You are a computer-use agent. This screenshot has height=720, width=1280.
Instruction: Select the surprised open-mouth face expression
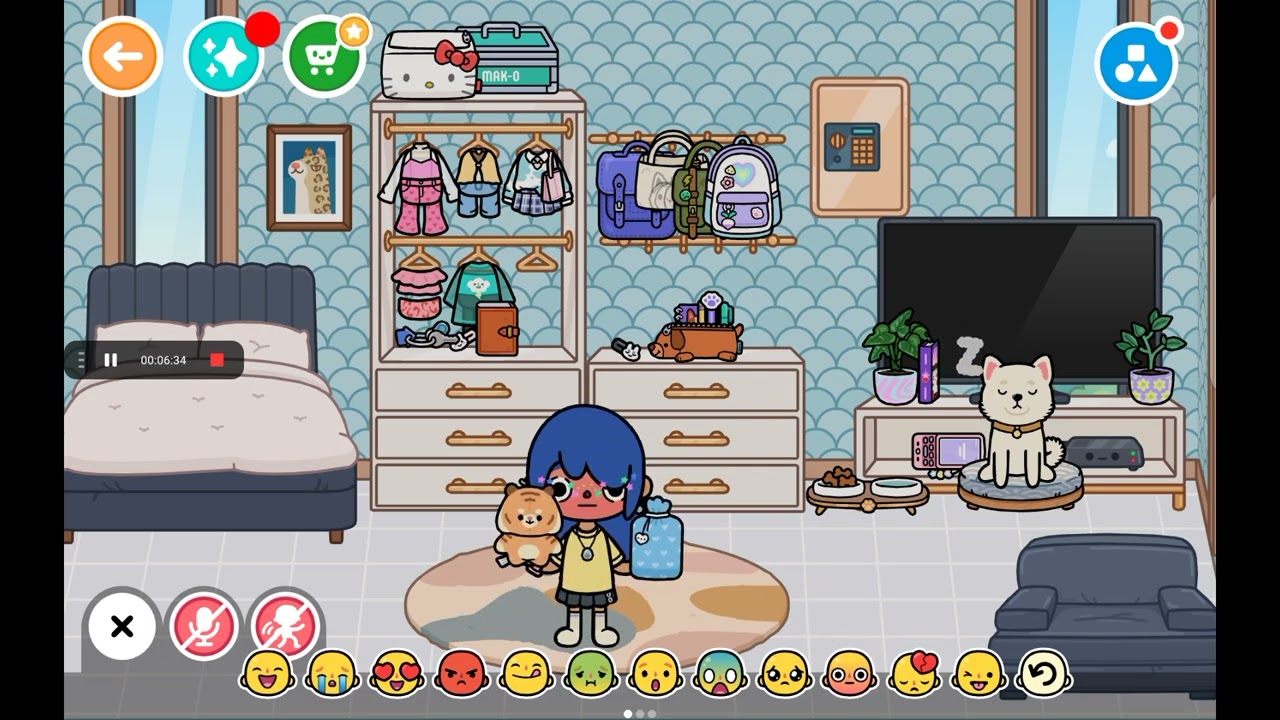pyautogui.click(x=656, y=674)
